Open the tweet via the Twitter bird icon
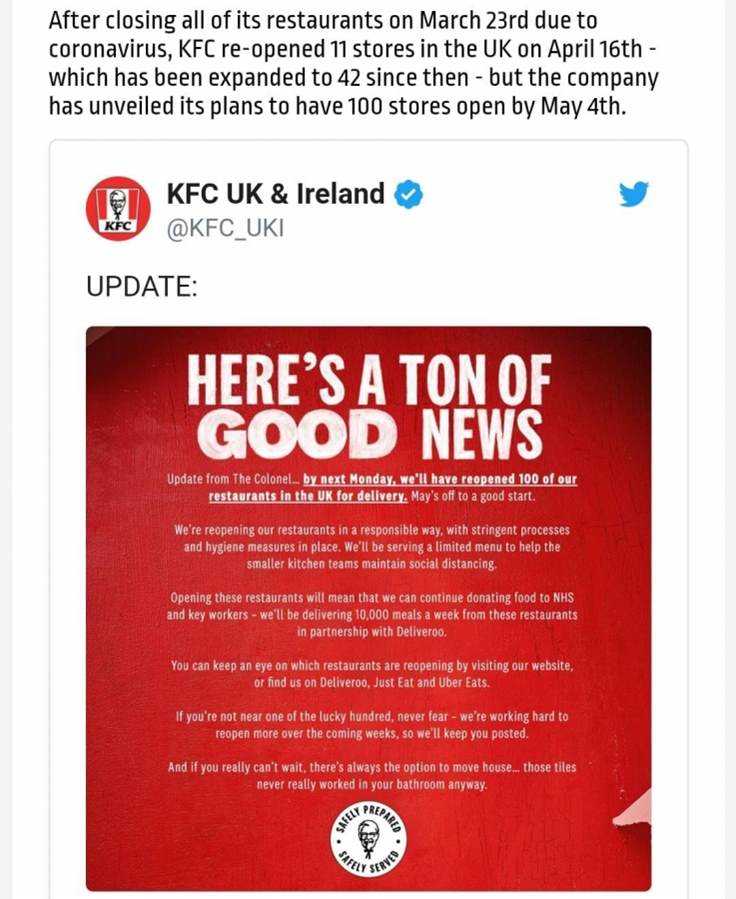This screenshot has height=899, width=736. pos(633,195)
